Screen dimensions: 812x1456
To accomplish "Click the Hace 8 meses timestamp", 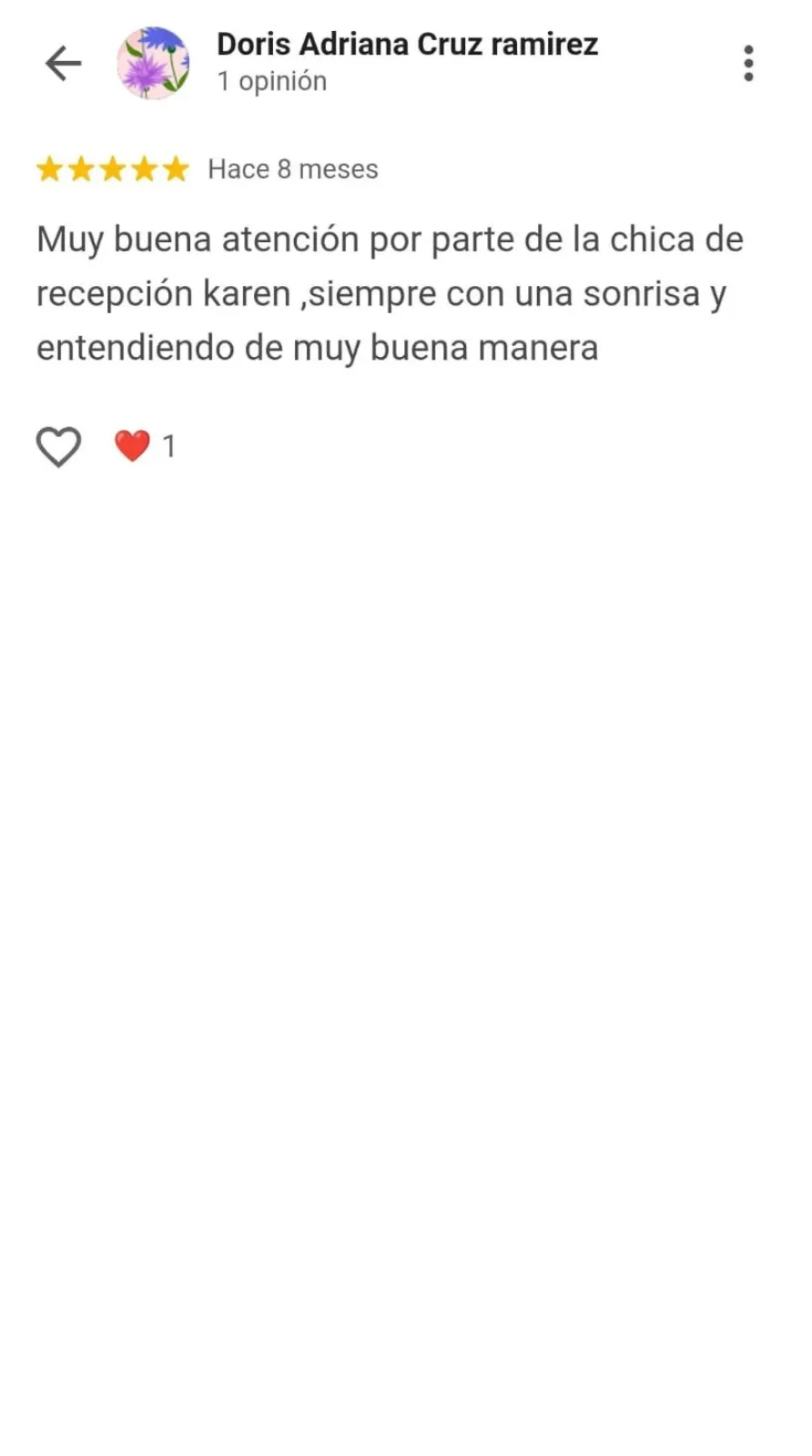I will pyautogui.click(x=293, y=168).
